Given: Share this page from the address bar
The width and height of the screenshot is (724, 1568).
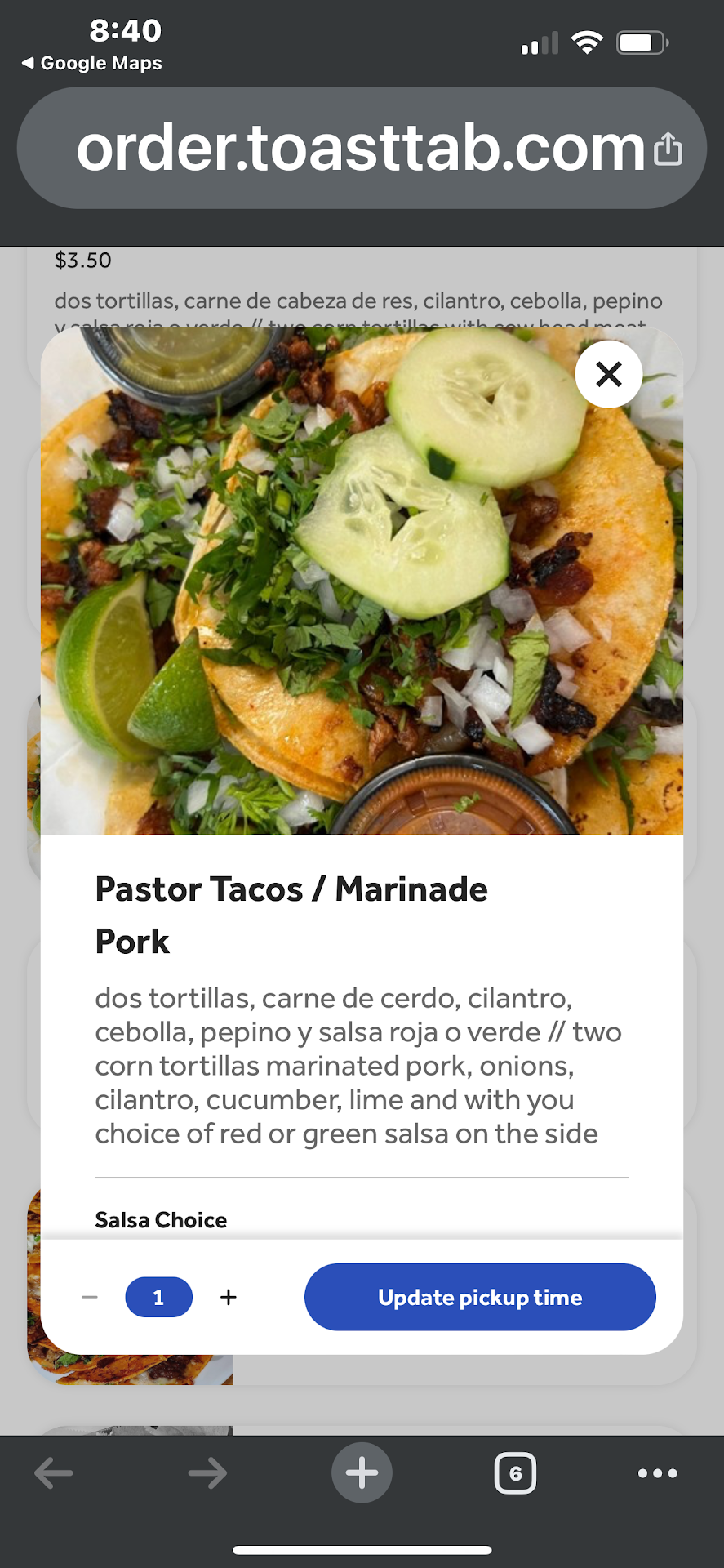Looking at the screenshot, I should 668,149.
